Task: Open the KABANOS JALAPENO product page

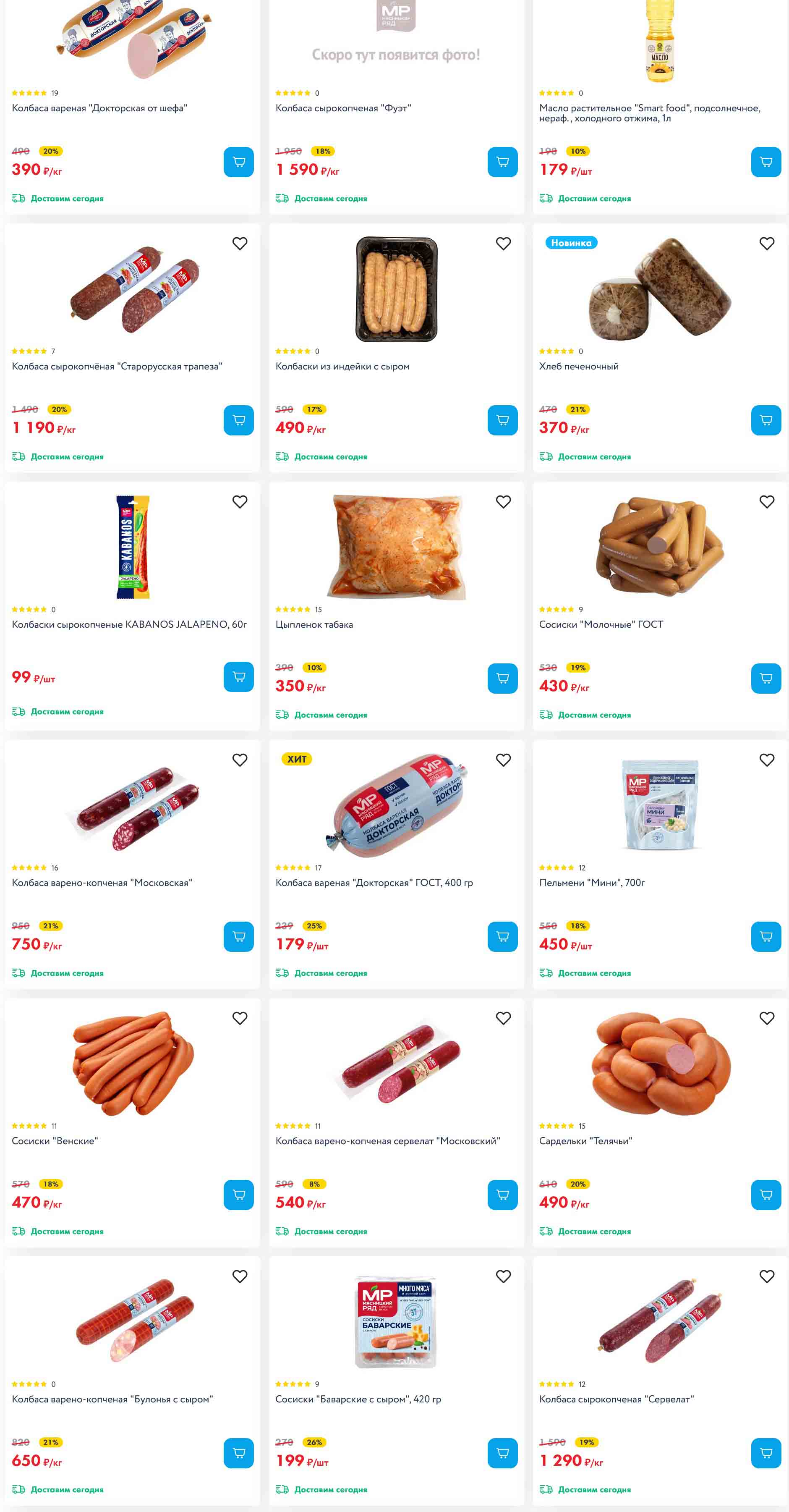Action: (x=129, y=624)
